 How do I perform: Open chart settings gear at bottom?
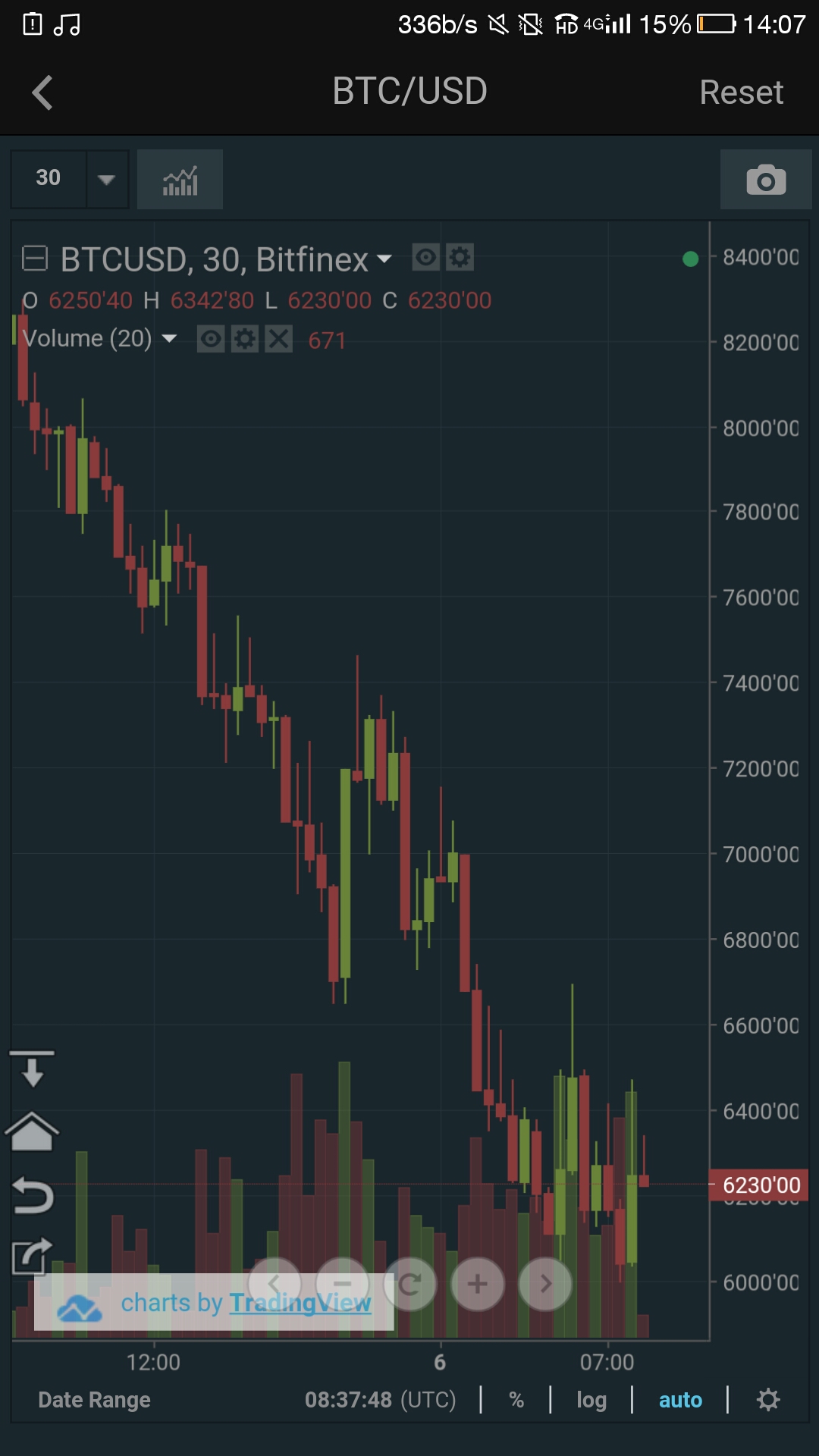coord(768,1400)
